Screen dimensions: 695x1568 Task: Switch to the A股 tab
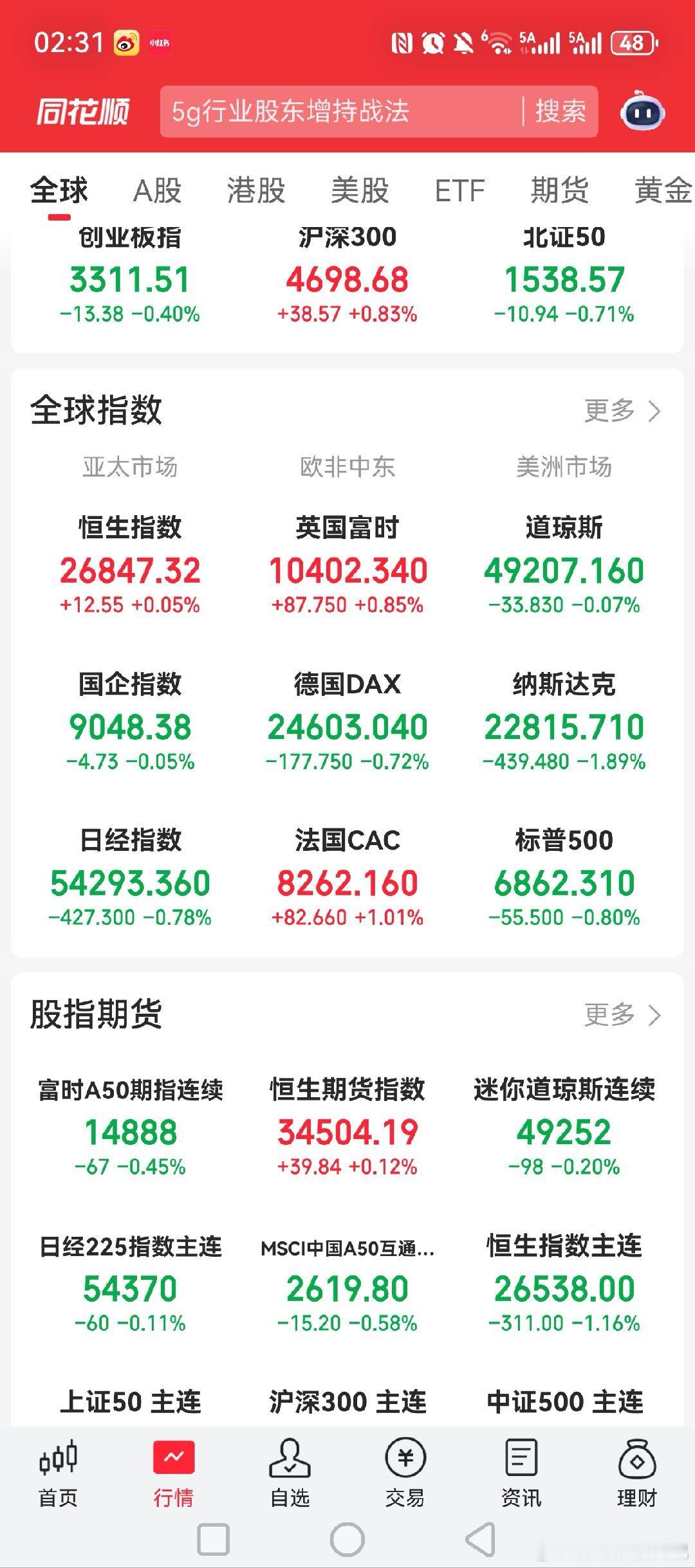click(156, 190)
